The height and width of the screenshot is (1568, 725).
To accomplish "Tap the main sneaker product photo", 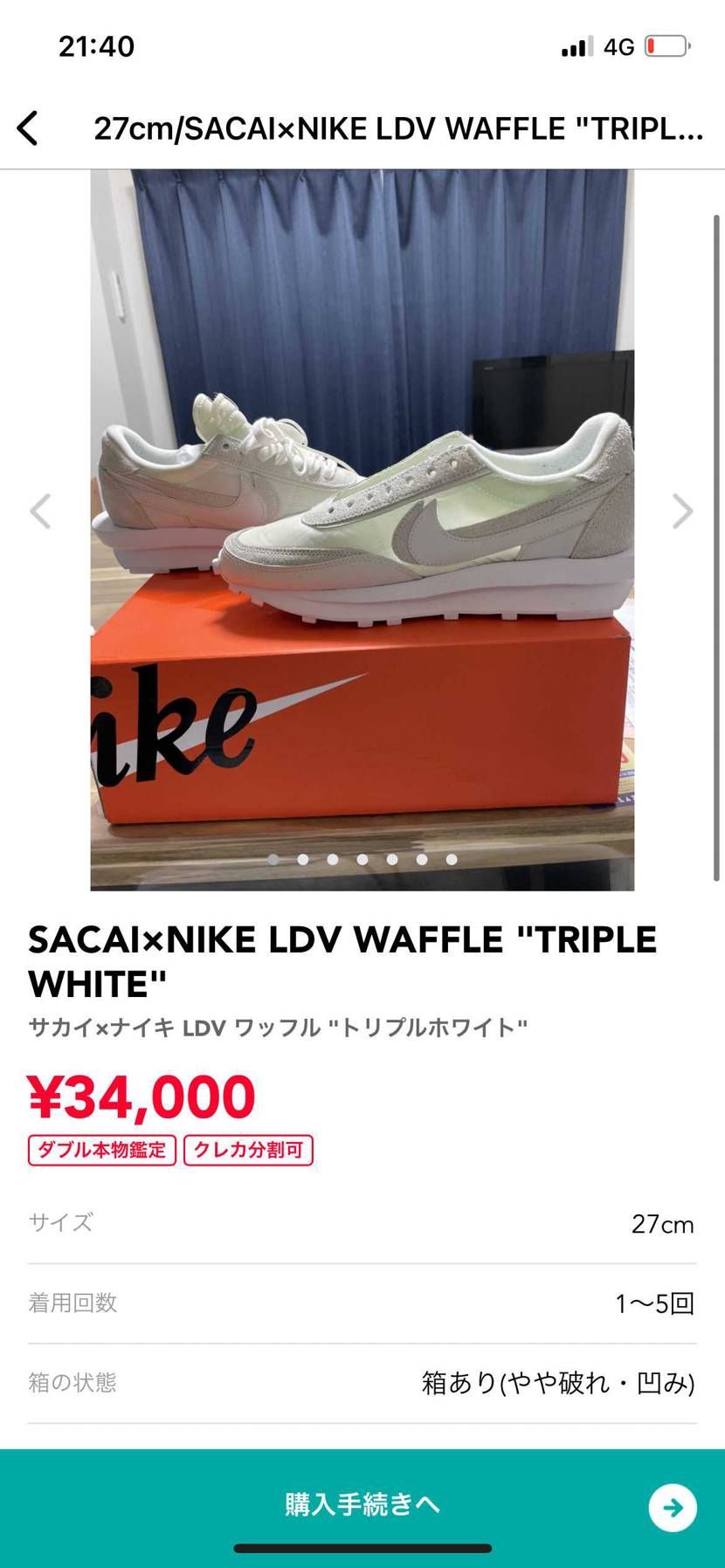I will [362, 524].
